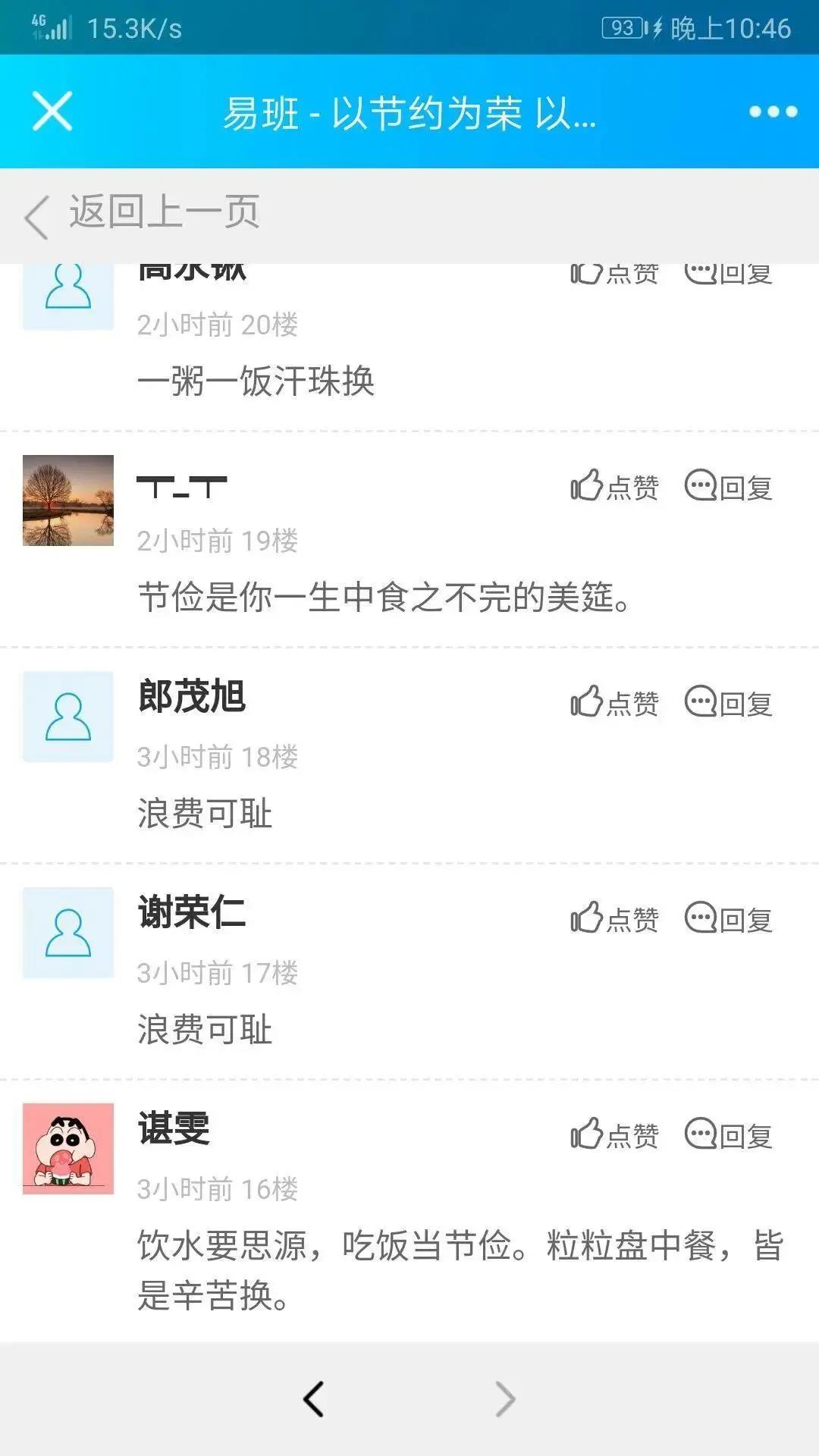Open the three-dot more options menu
This screenshot has width=819, height=1456.
(x=773, y=111)
